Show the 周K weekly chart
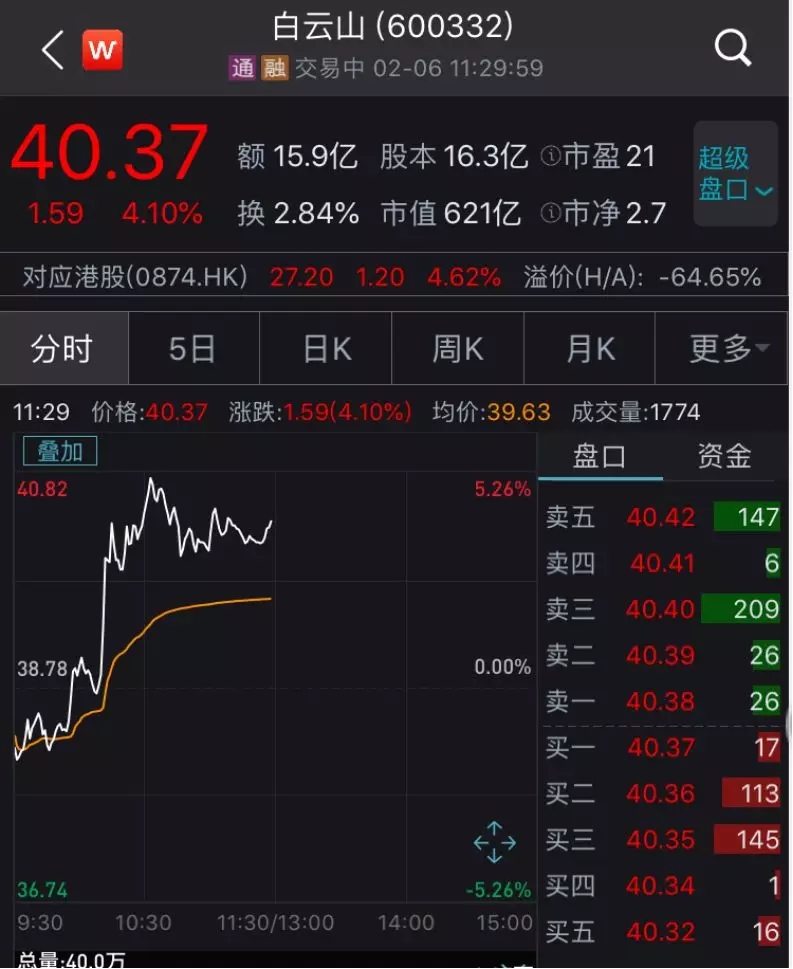Screen dimensions: 793x969 pyautogui.click(x=457, y=349)
